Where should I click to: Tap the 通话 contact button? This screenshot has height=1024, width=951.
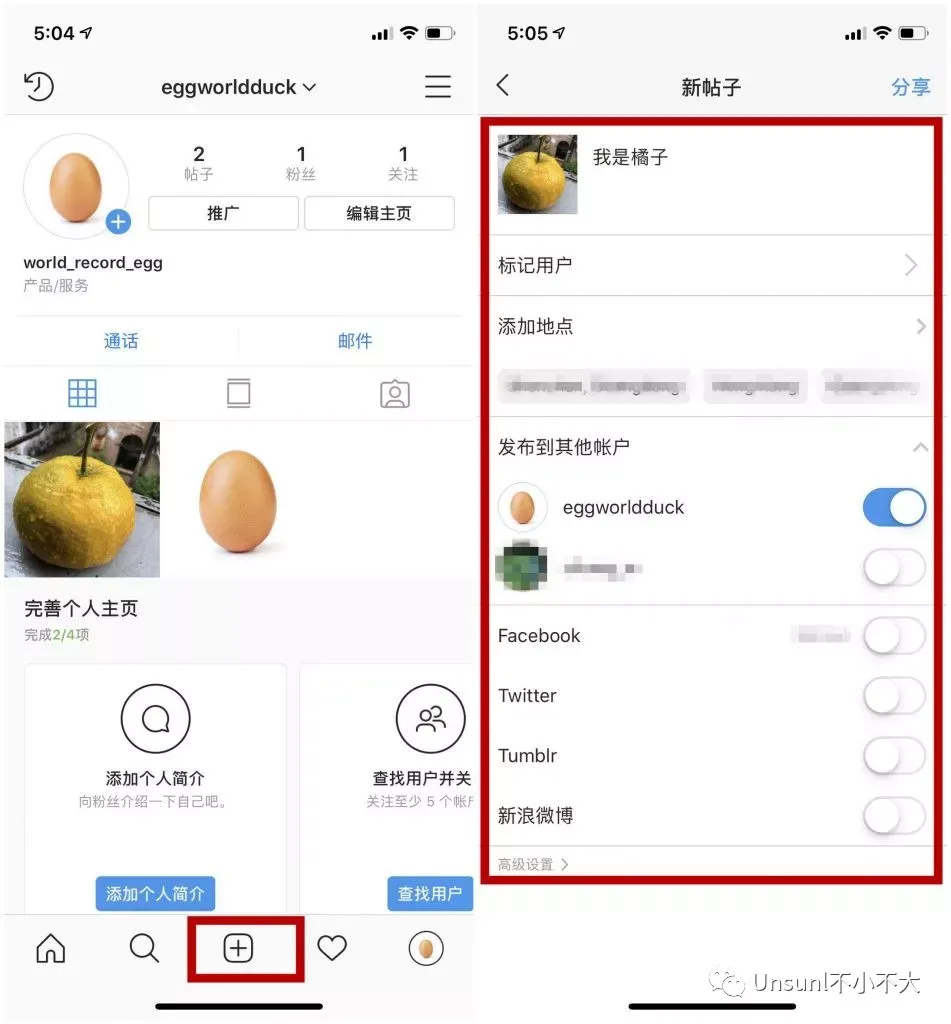(121, 341)
